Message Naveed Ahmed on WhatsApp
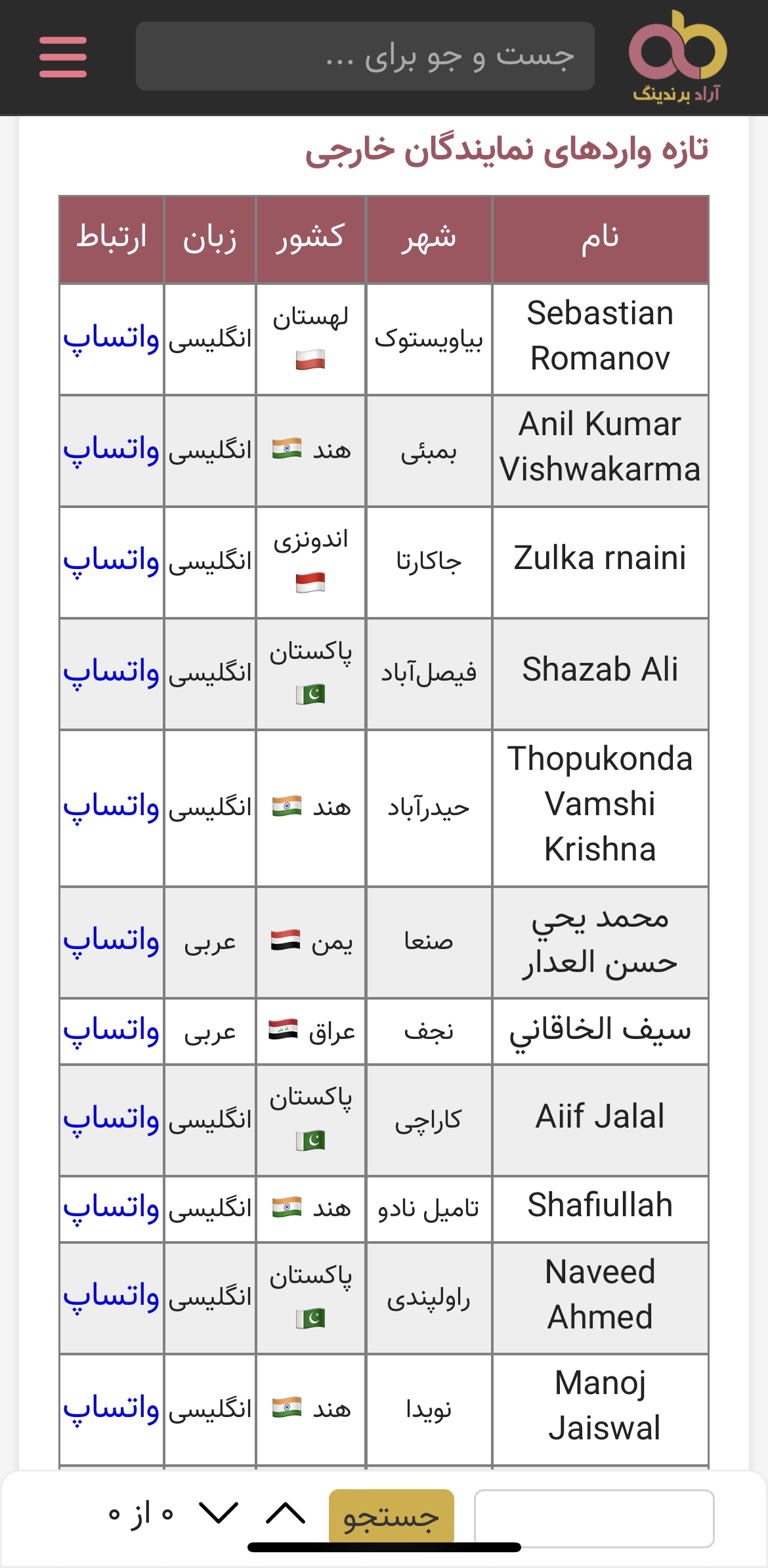Screen dimensions: 768x1568 (111, 1298)
